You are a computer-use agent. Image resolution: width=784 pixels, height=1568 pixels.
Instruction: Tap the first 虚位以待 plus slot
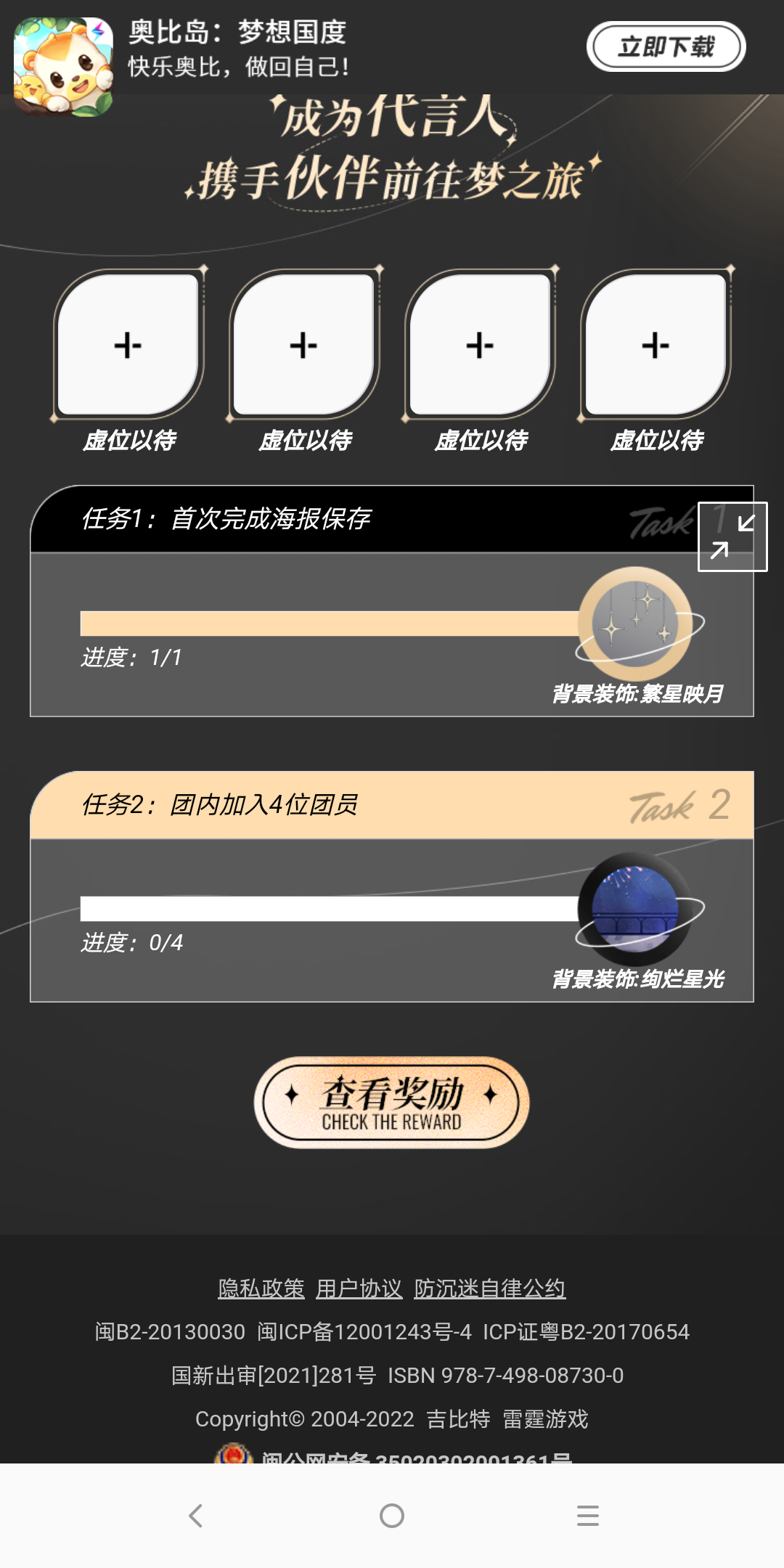(x=129, y=345)
